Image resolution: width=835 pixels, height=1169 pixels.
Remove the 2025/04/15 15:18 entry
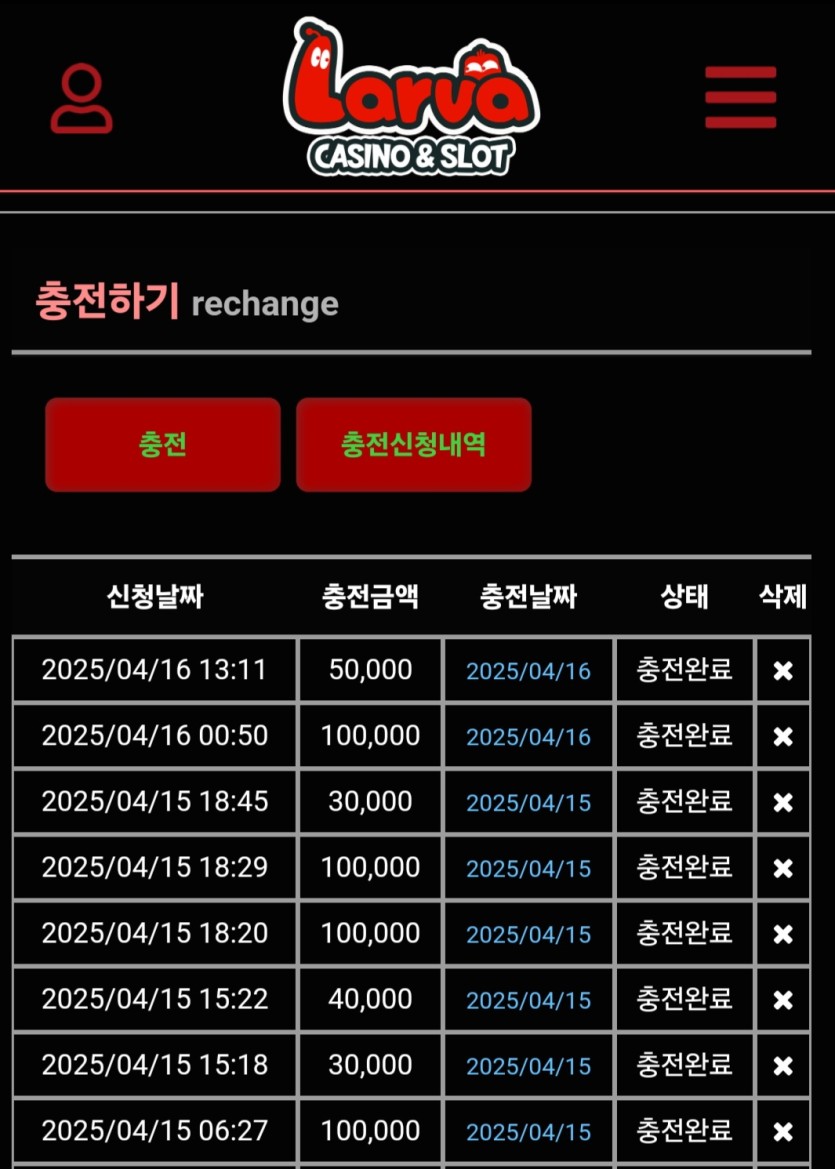click(783, 1066)
